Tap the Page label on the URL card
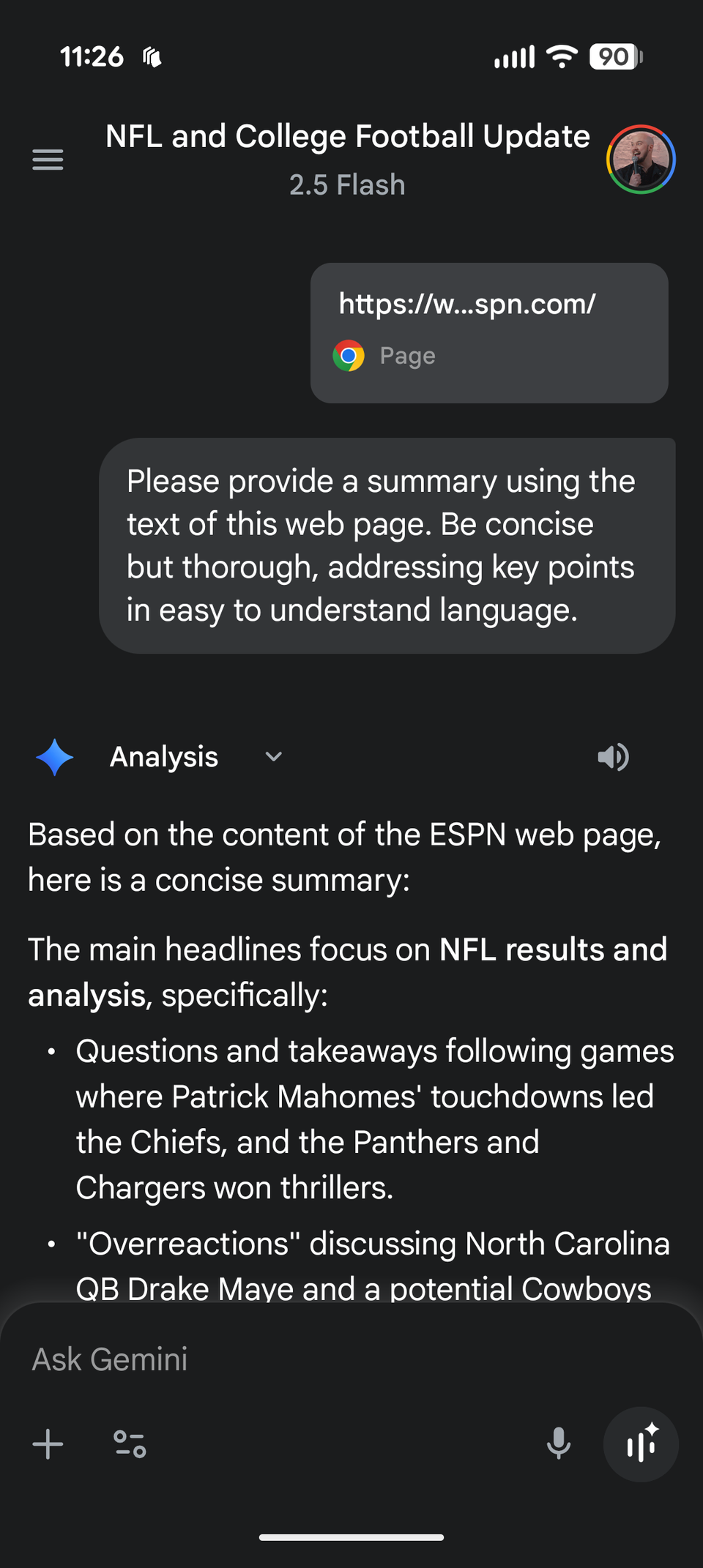Viewport: 703px width, 1568px height. (x=407, y=356)
